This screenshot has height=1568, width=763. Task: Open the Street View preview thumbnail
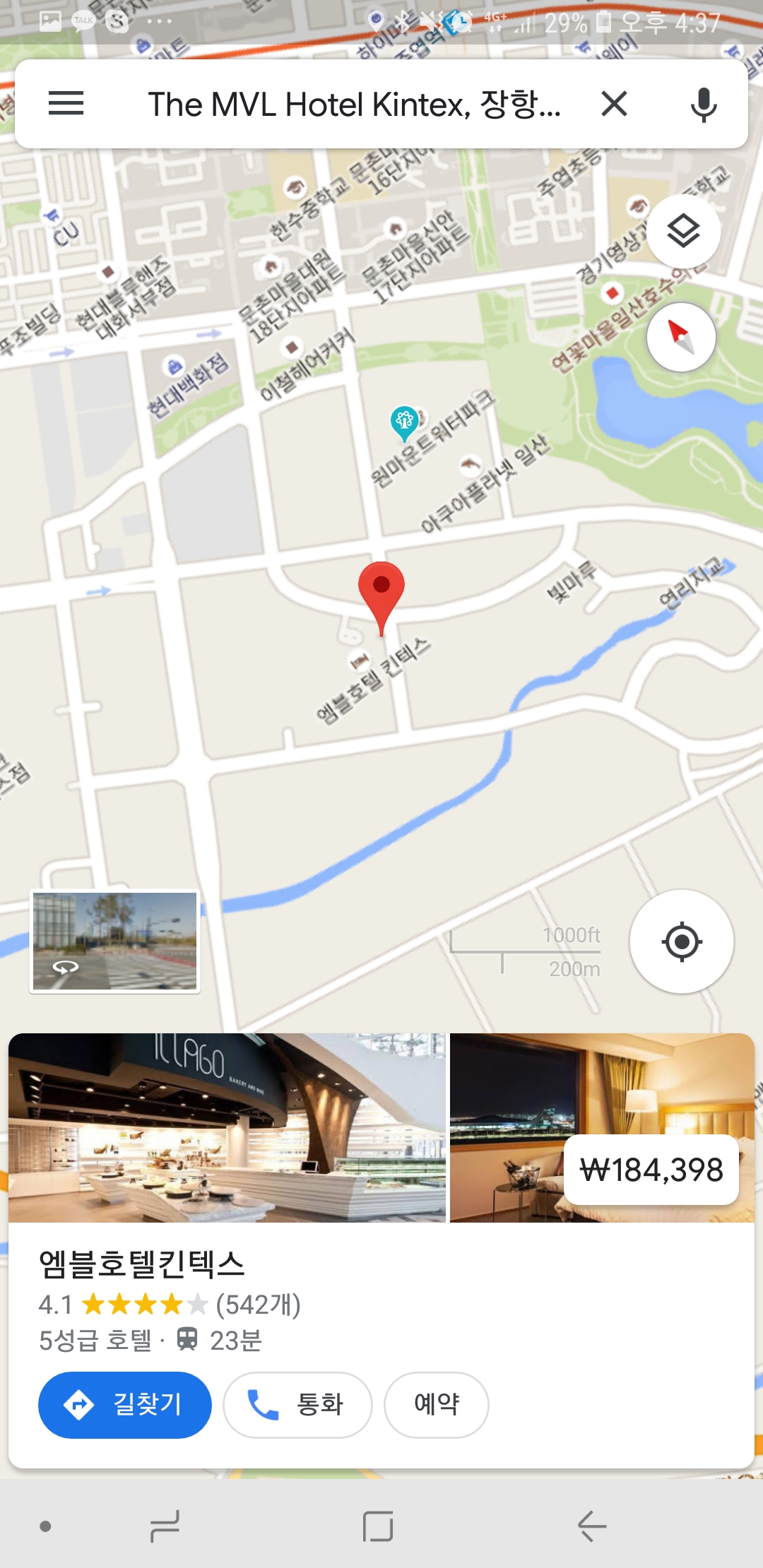click(x=114, y=941)
